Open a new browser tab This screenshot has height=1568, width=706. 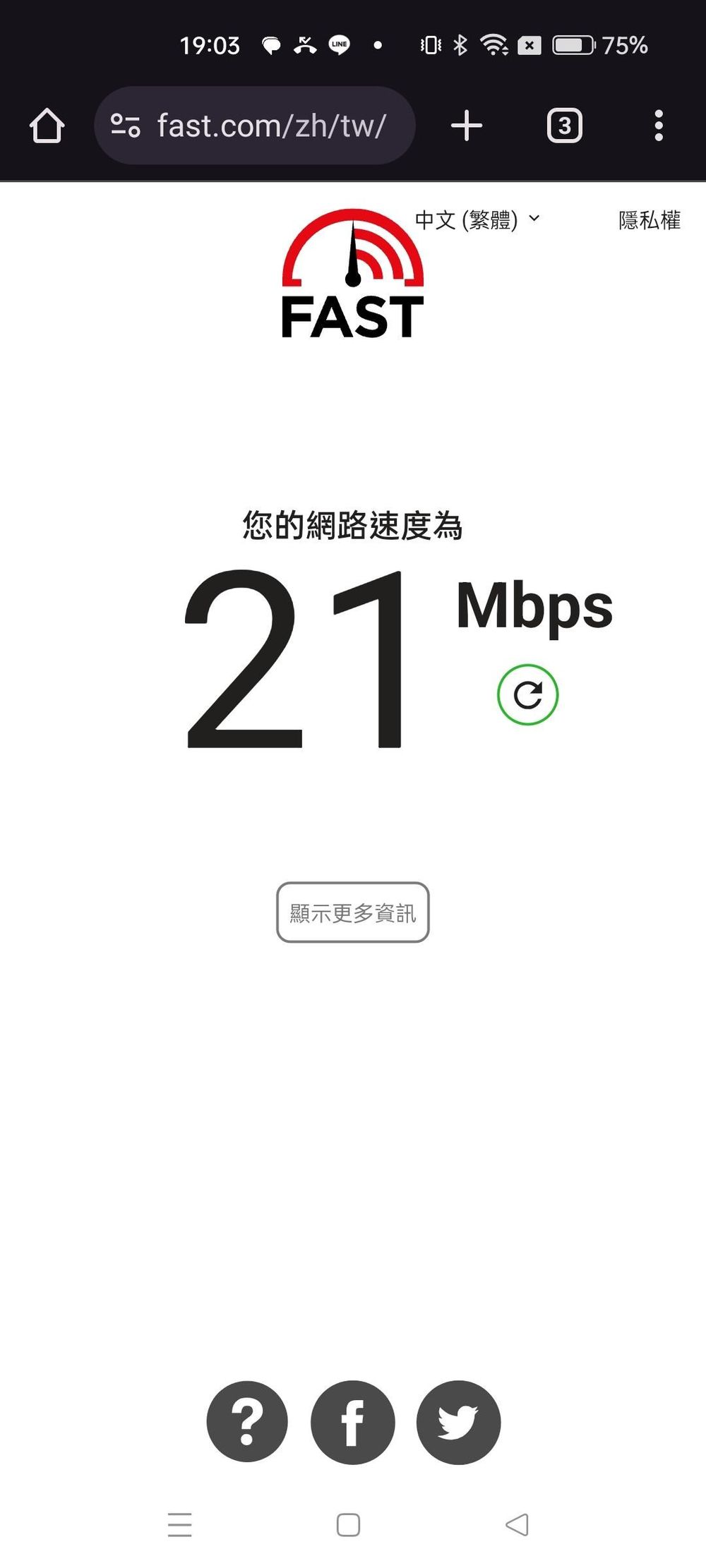[x=467, y=126]
